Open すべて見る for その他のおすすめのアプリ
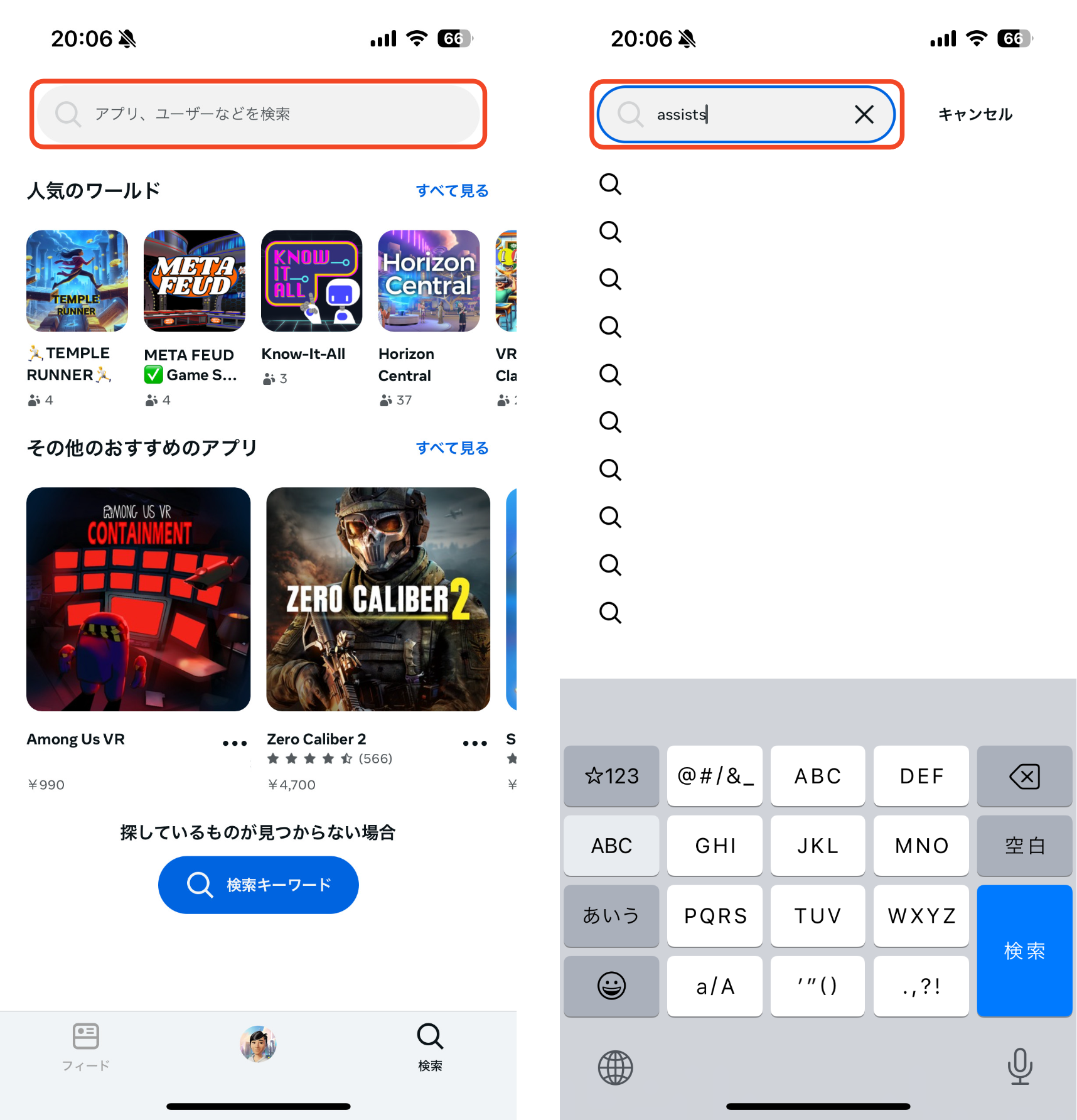The image size is (1077, 1120). 452,448
